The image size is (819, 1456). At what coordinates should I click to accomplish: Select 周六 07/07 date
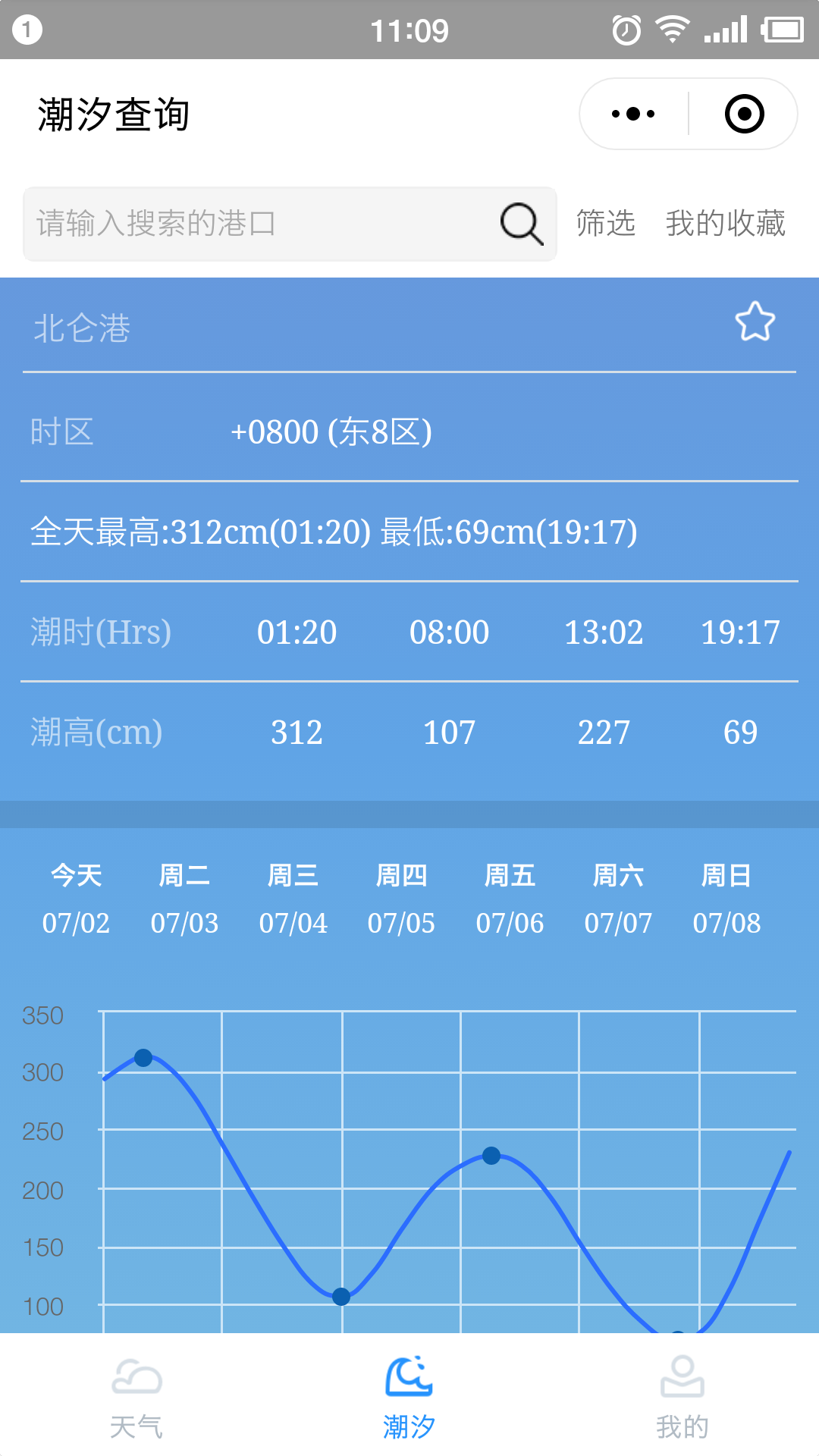click(x=618, y=899)
